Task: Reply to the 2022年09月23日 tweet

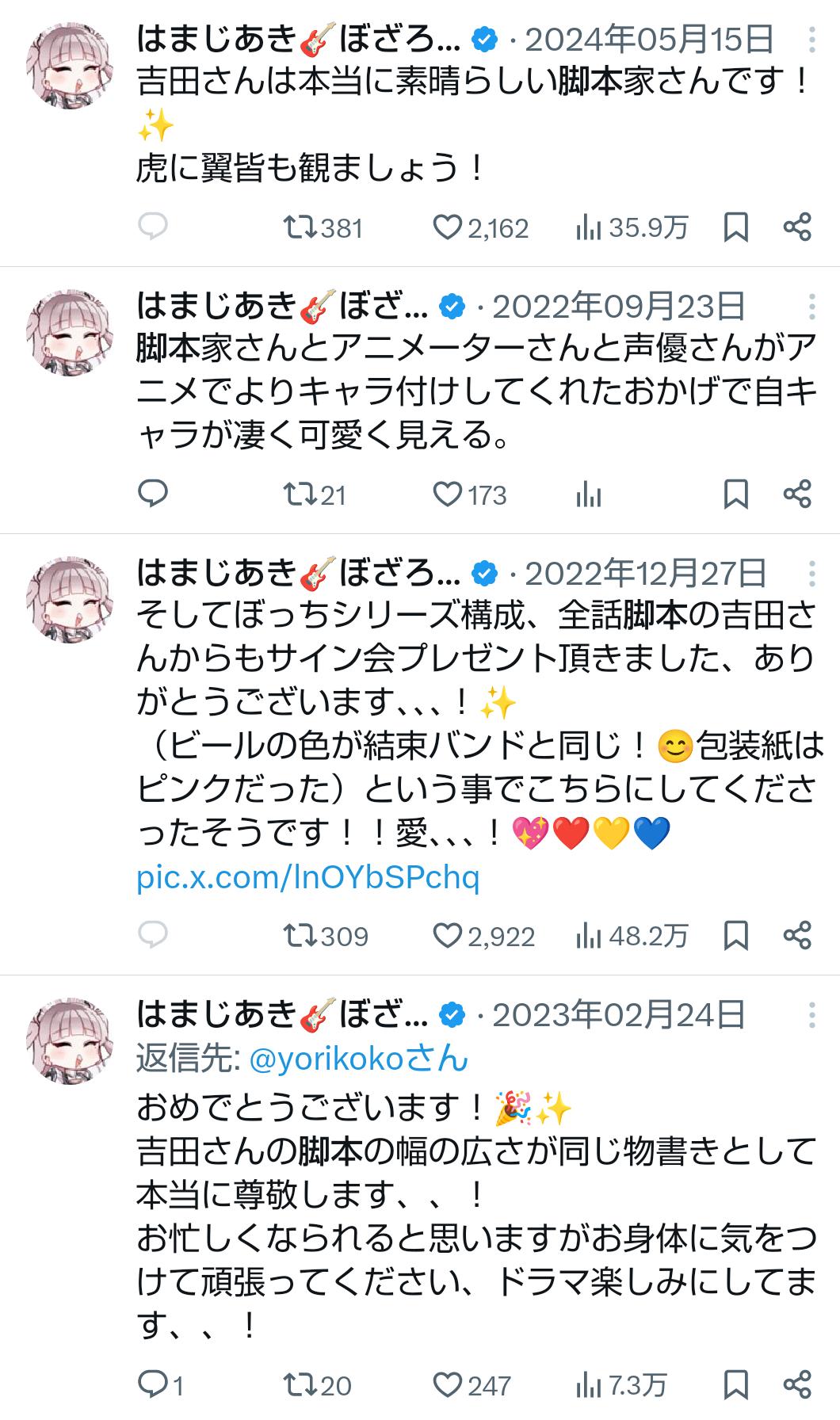Action: pos(153,494)
